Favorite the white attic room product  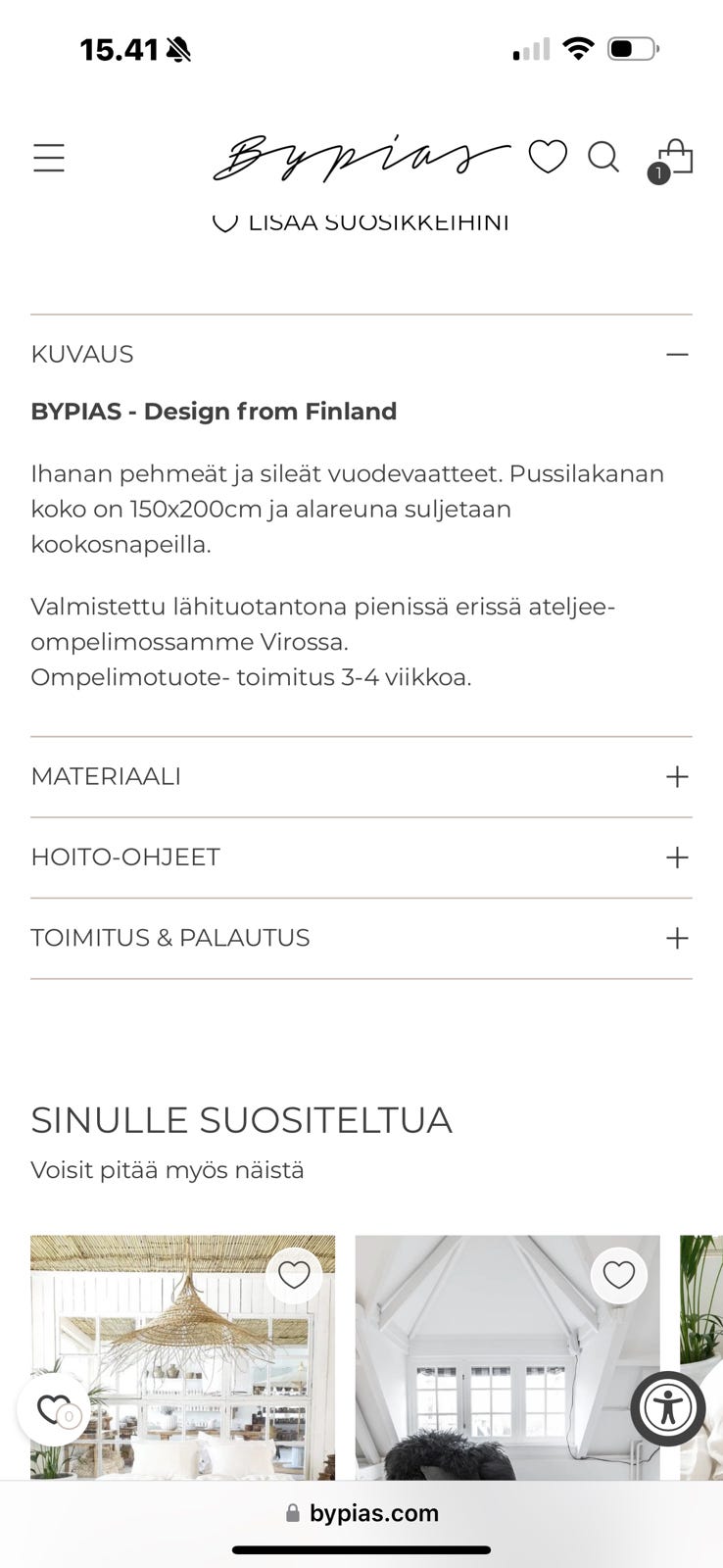(x=618, y=1275)
